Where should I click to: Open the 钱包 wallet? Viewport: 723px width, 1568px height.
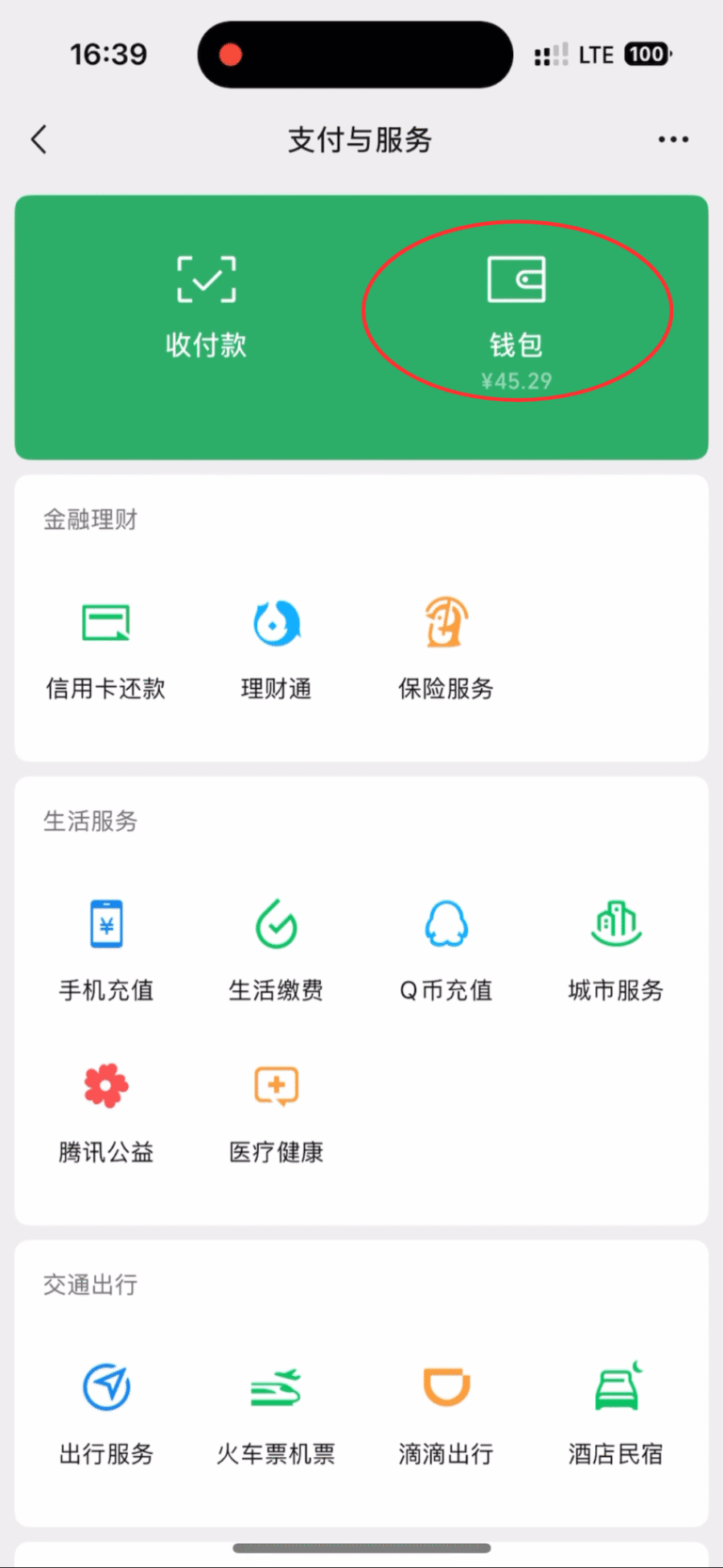[516, 311]
